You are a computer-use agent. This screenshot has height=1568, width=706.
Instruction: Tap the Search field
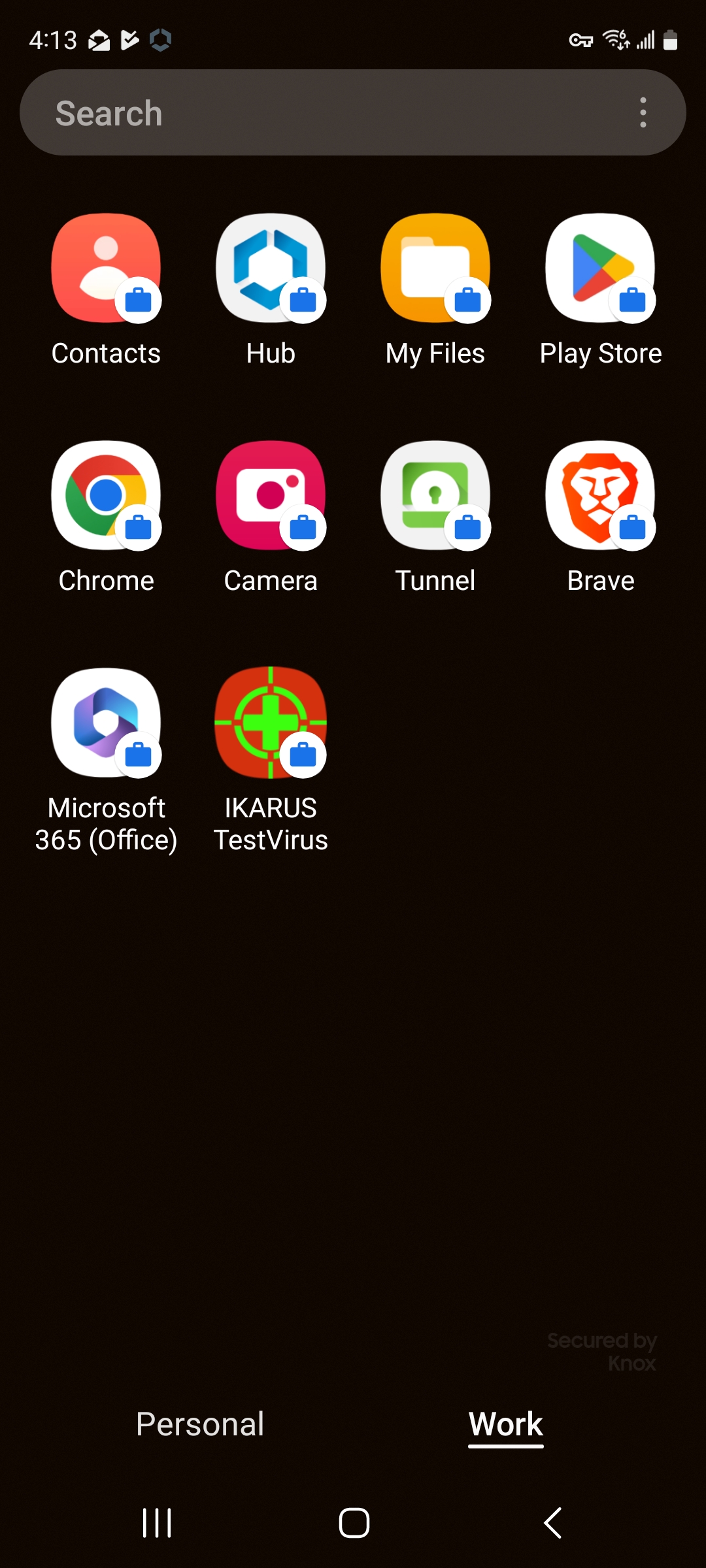pos(314,112)
